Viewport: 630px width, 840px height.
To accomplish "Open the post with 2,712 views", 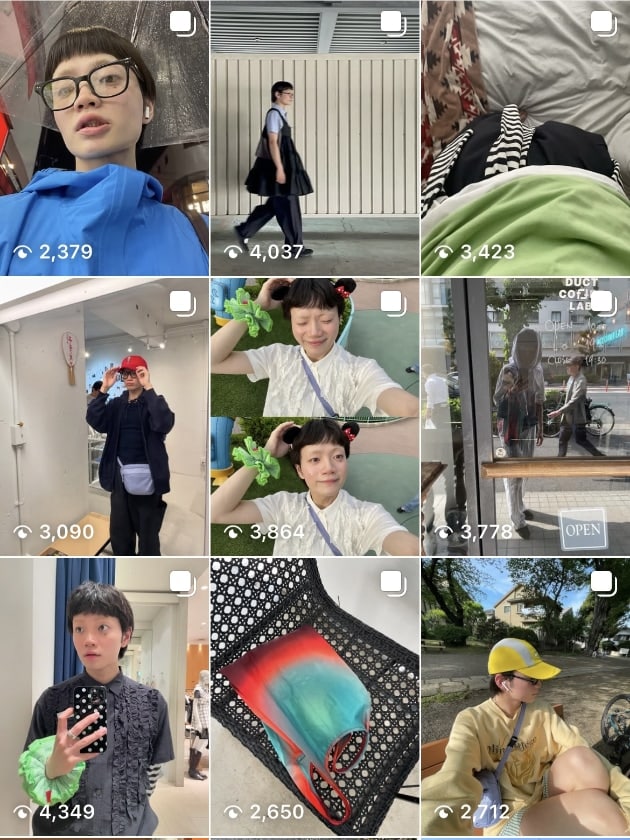I will click(x=525, y=697).
